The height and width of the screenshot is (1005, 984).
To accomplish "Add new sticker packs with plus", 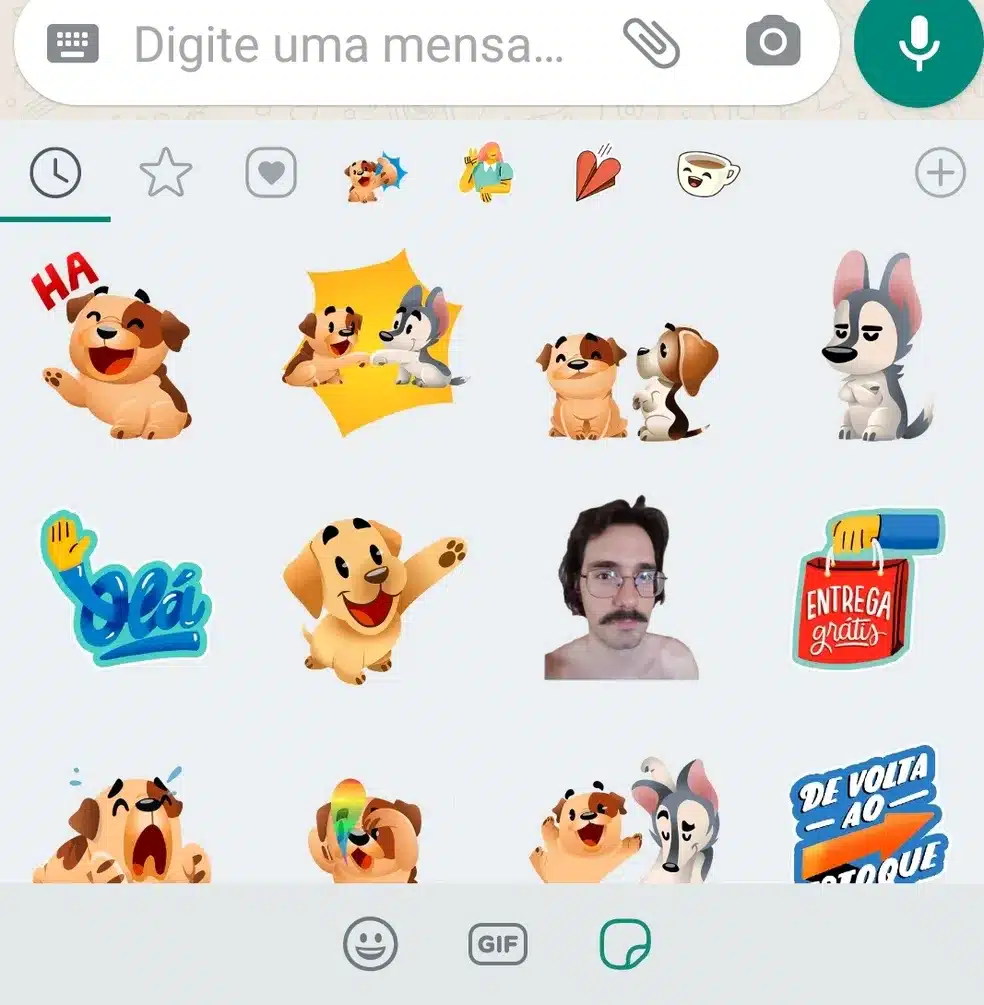I will coord(940,175).
